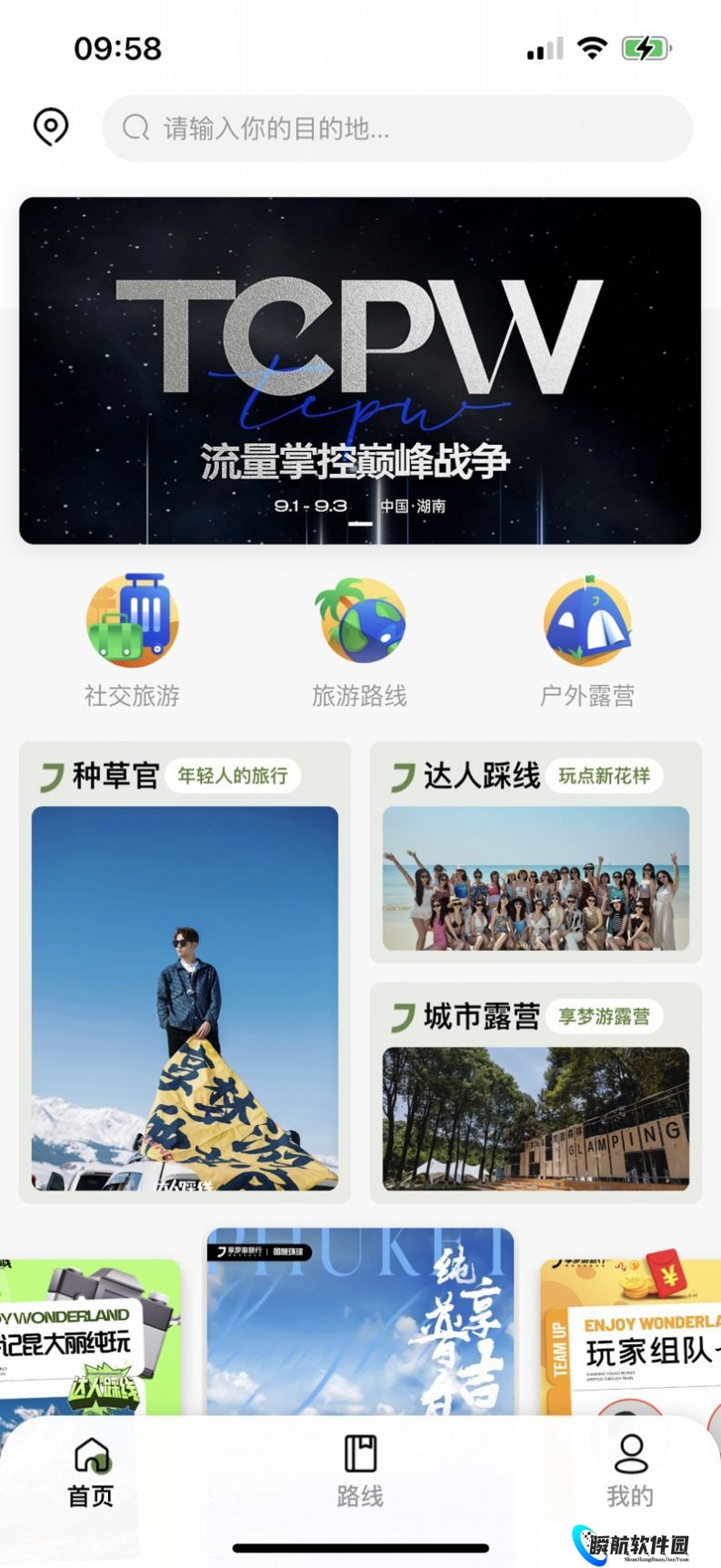721x1568 pixels.
Task: Tap the home icon in bottom navigation
Action: pos(90,1456)
